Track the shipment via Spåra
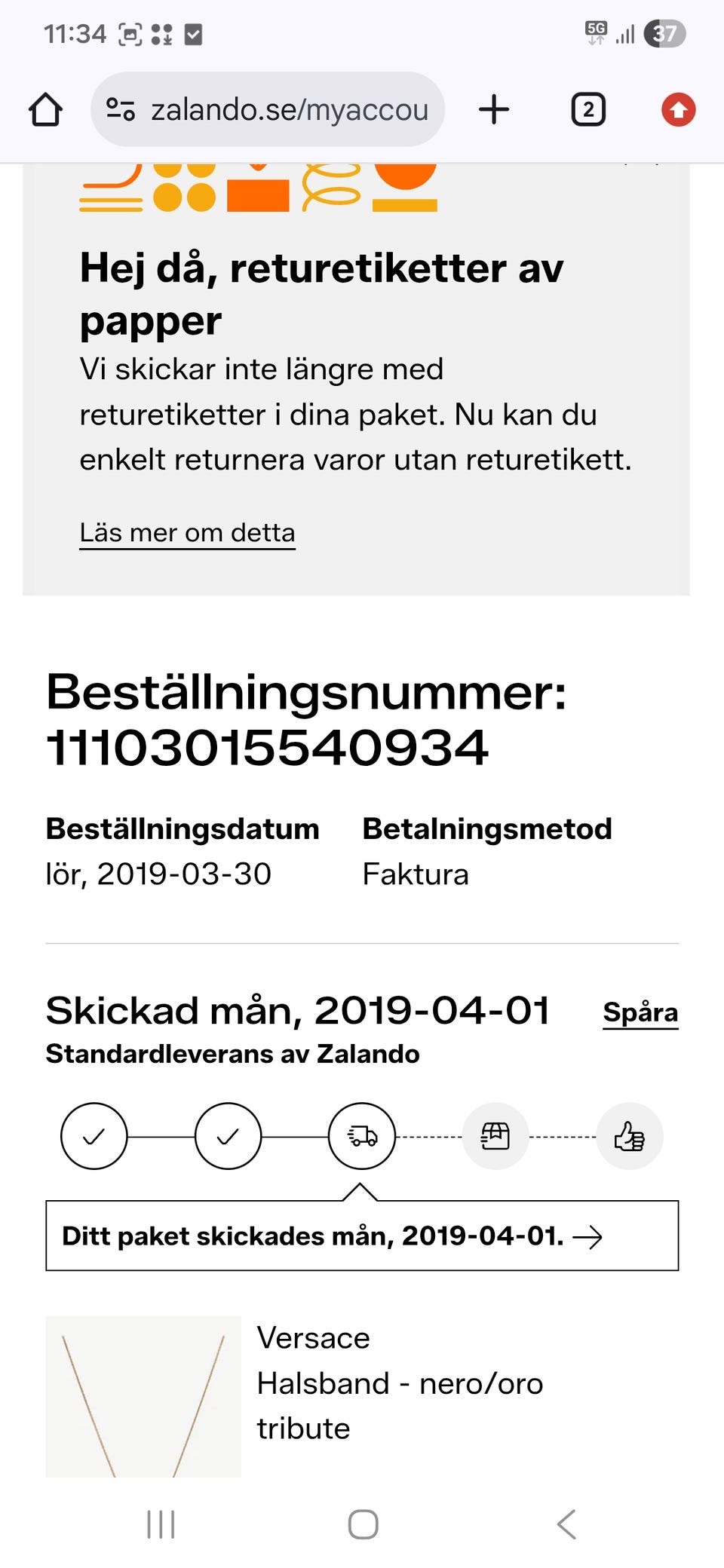Screen dimensions: 724x1568 (x=640, y=1012)
